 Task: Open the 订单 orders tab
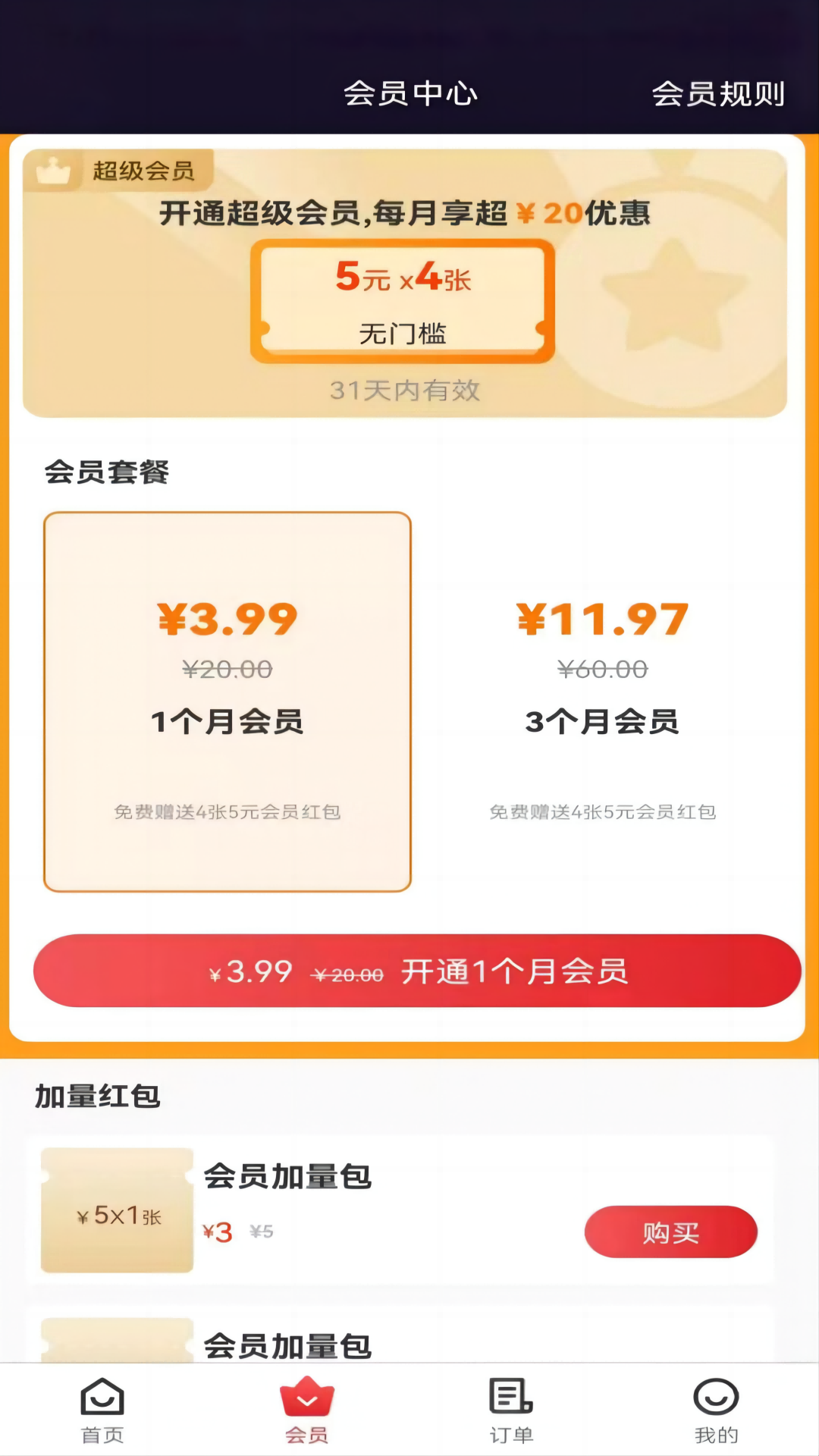[x=511, y=1410]
